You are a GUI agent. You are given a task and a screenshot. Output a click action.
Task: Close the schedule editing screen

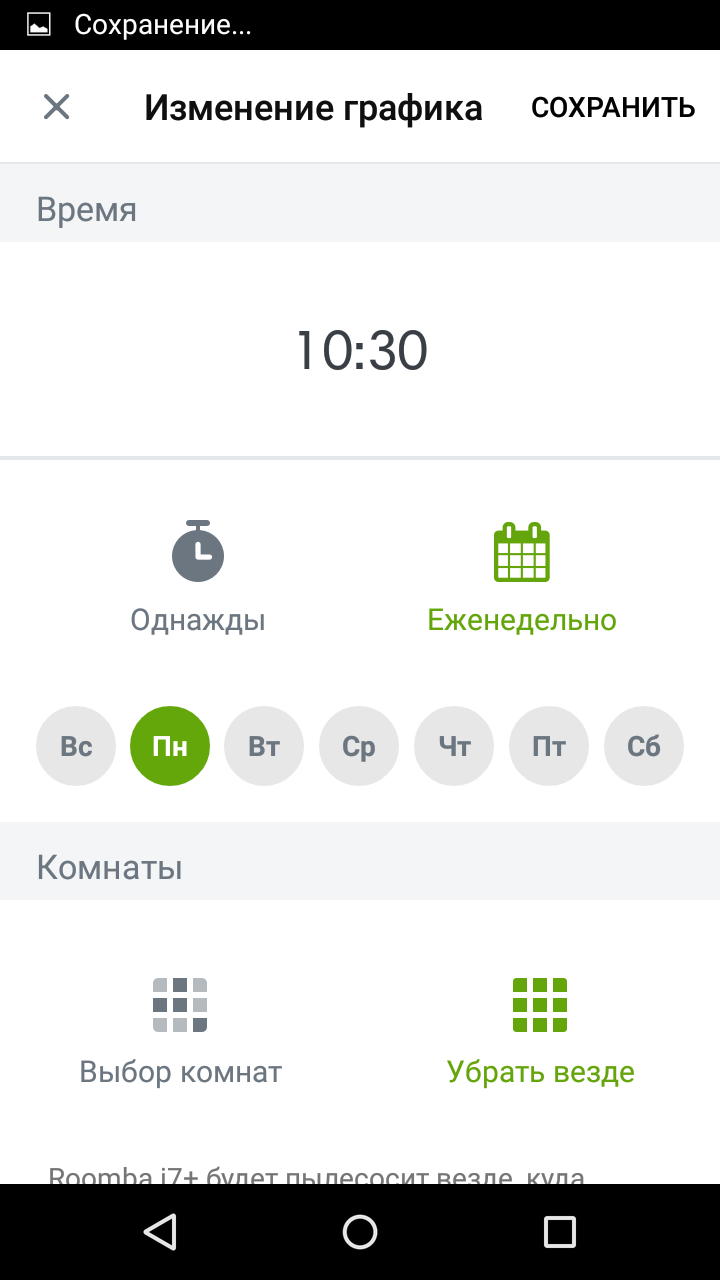click(57, 107)
